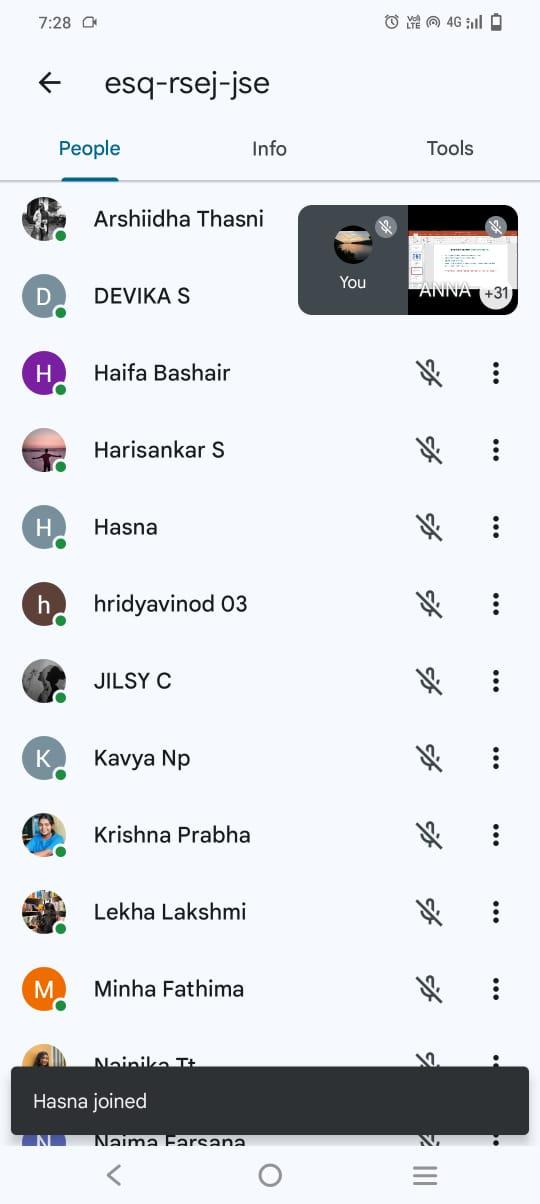The width and height of the screenshot is (540, 1204).
Task: Open more options for Haifa Bashair
Action: tap(495, 373)
